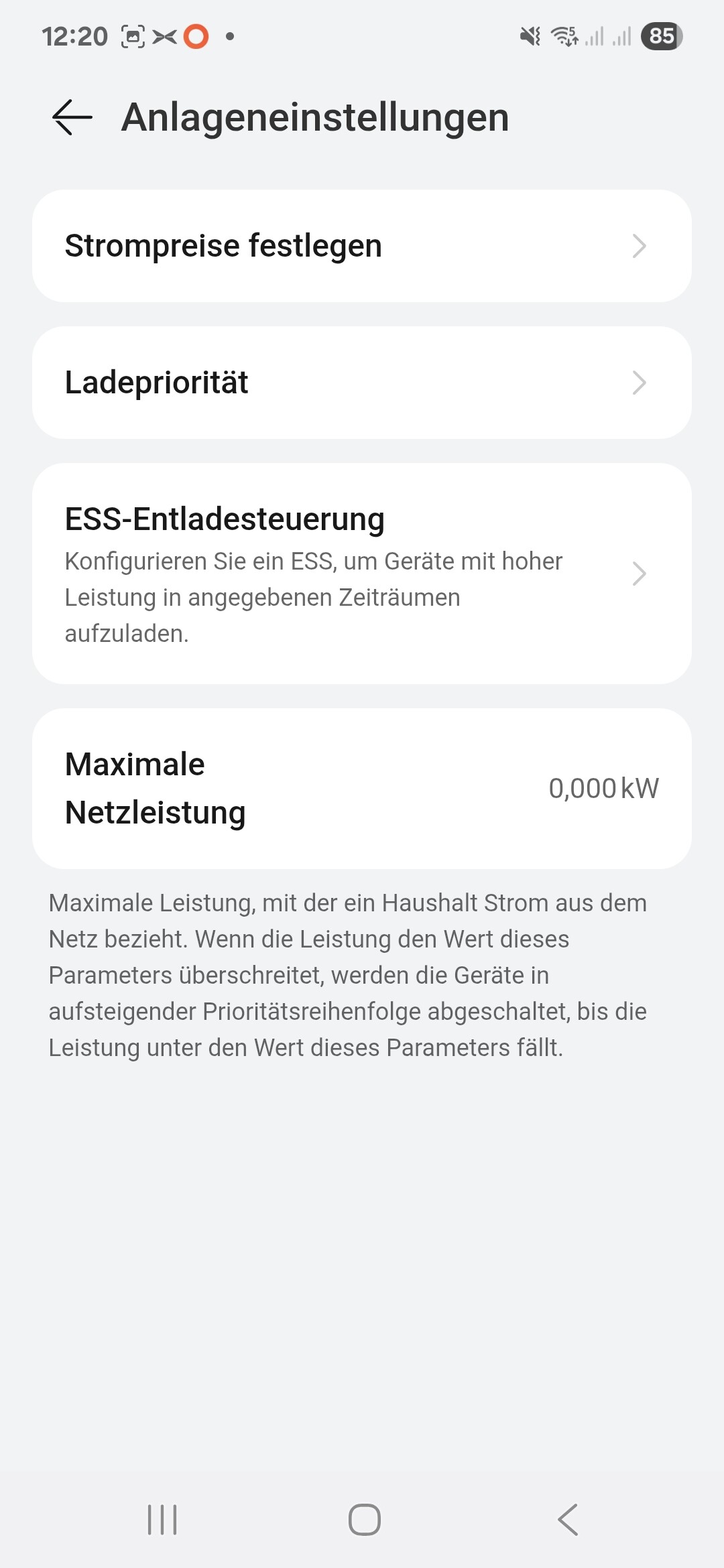This screenshot has width=724, height=1568.
Task: Open Strompreise festlegen
Action: (362, 246)
